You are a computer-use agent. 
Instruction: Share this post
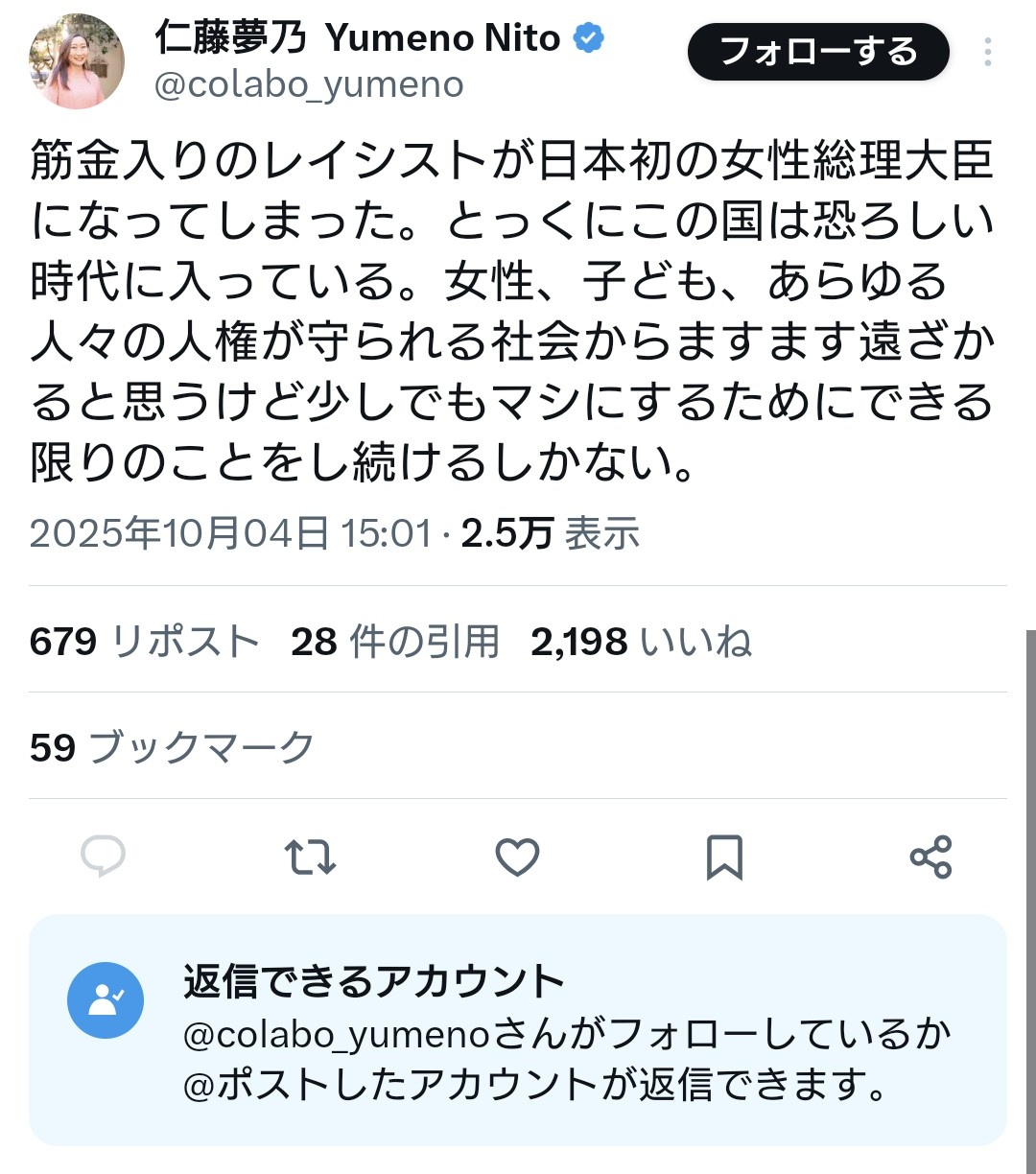[x=930, y=857]
